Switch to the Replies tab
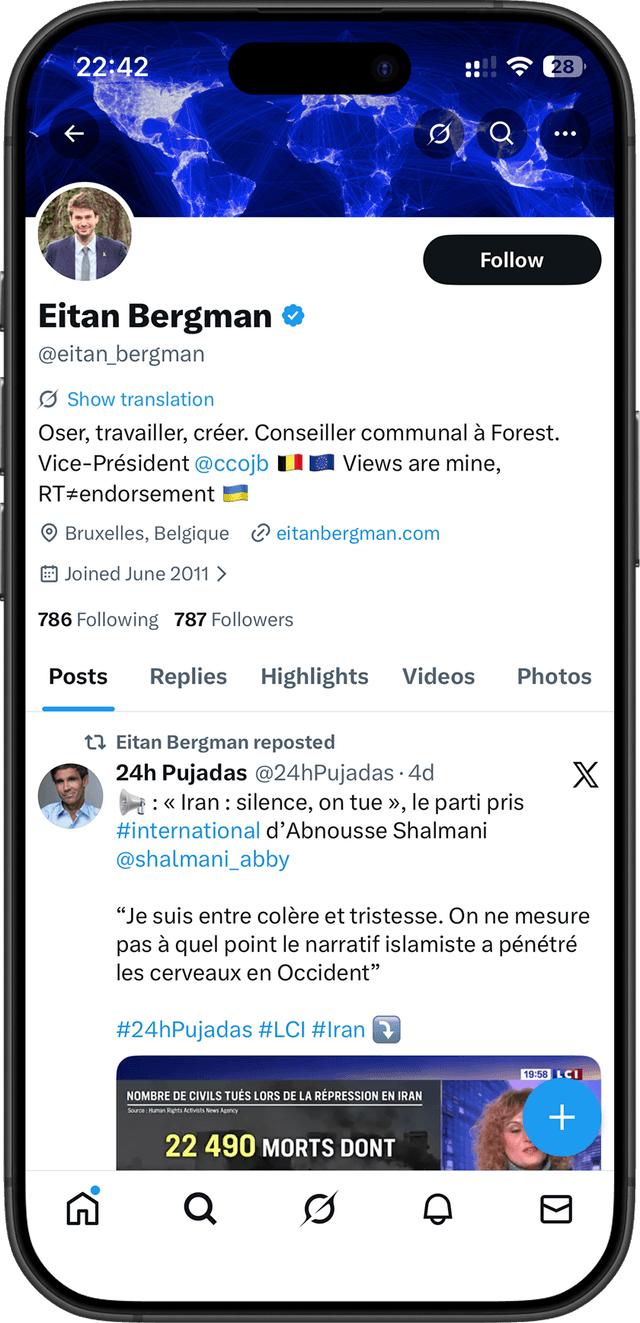This screenshot has height=1323, width=640. pos(188,677)
